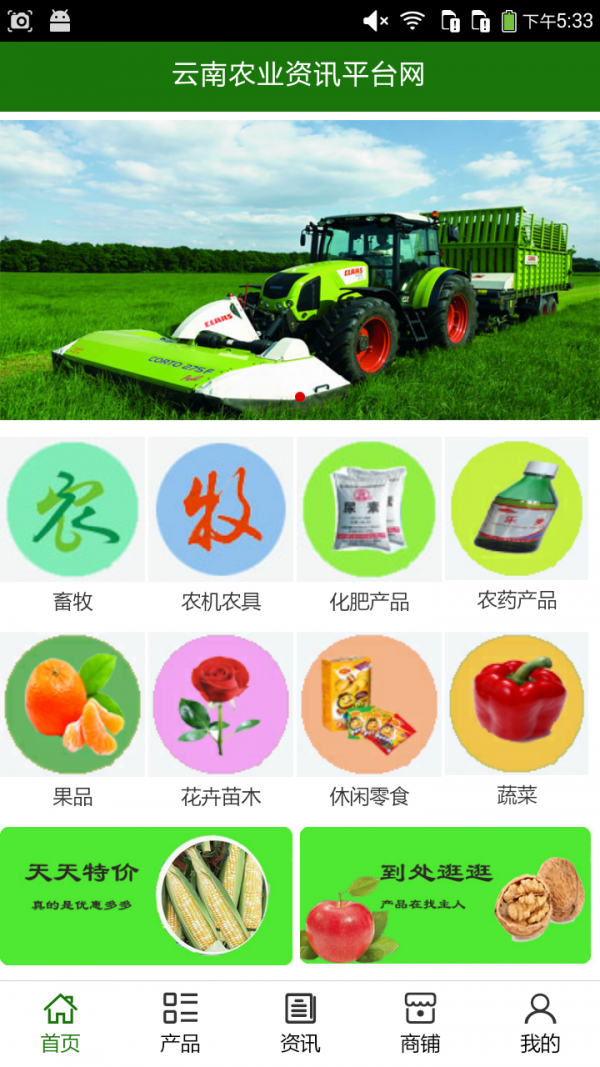Switch to the 产品 tab
Screen dimensions: 600x1067
(180, 1022)
